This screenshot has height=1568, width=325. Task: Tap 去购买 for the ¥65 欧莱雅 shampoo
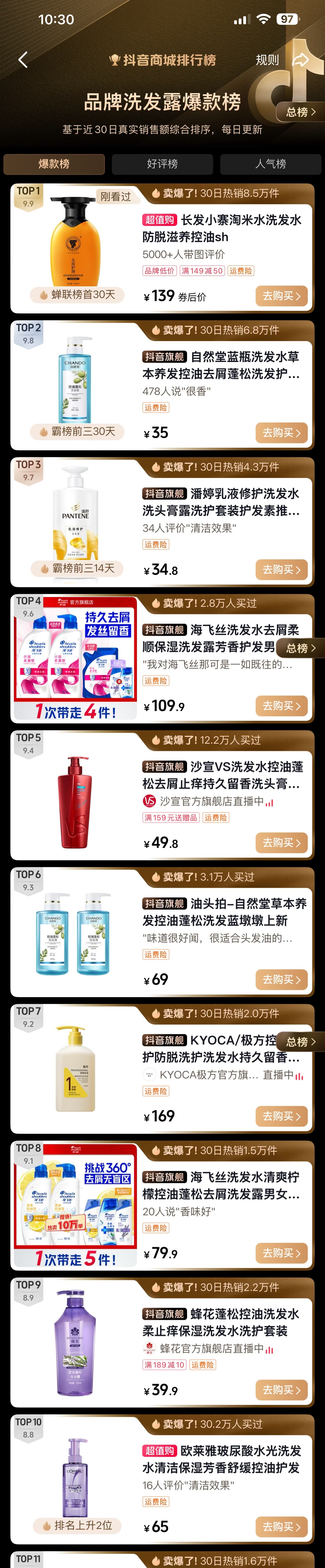coord(281,1527)
